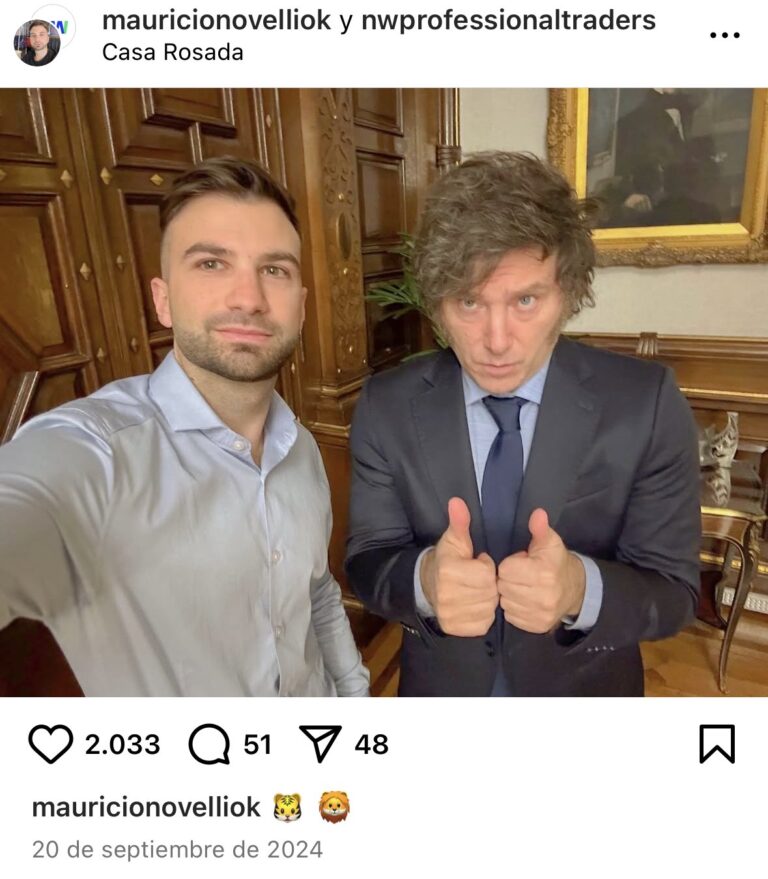Like this post with the heart icon
This screenshot has height=879, width=768.
50,744
